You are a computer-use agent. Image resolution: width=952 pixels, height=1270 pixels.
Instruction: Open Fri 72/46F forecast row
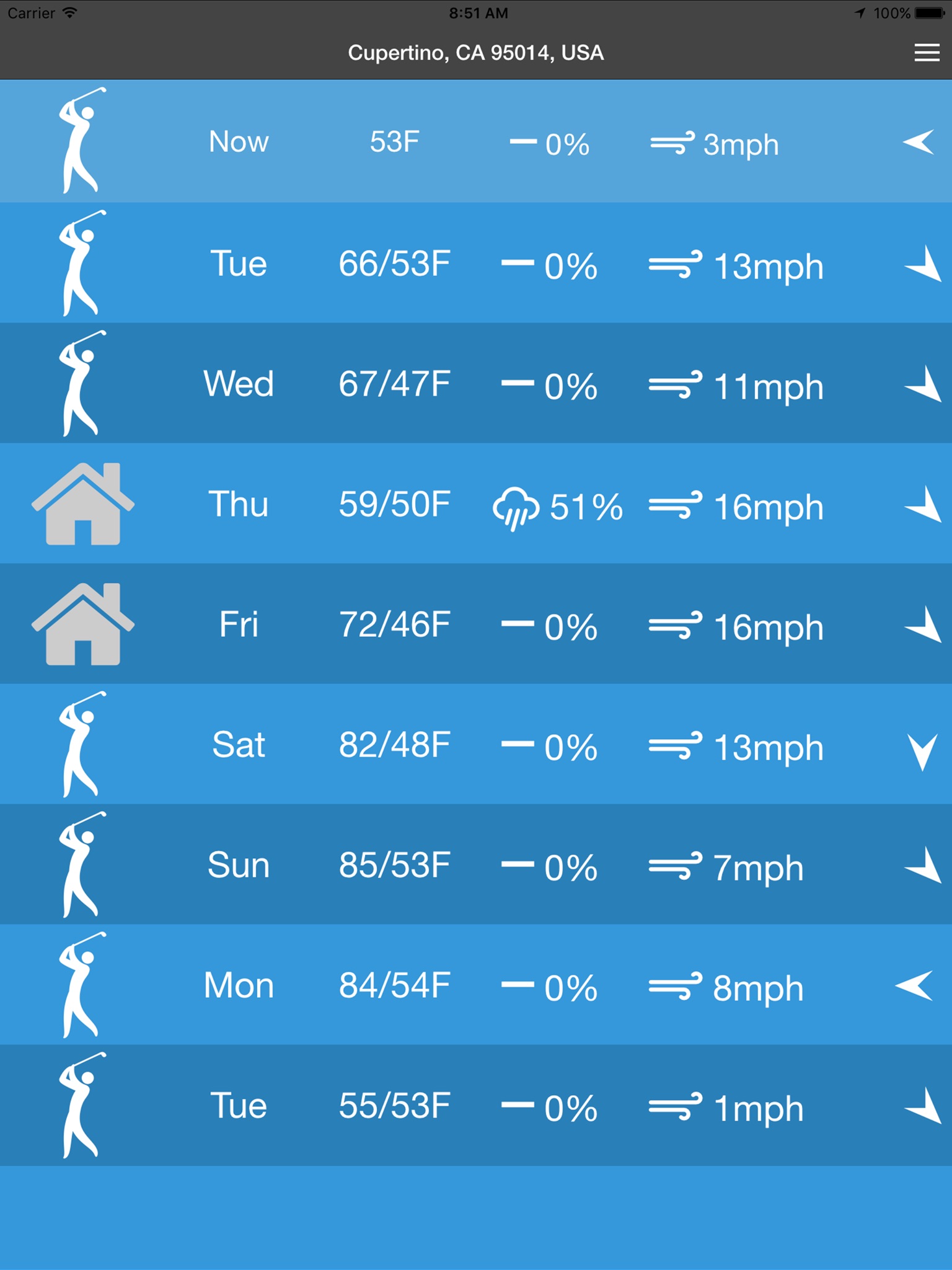476,623
